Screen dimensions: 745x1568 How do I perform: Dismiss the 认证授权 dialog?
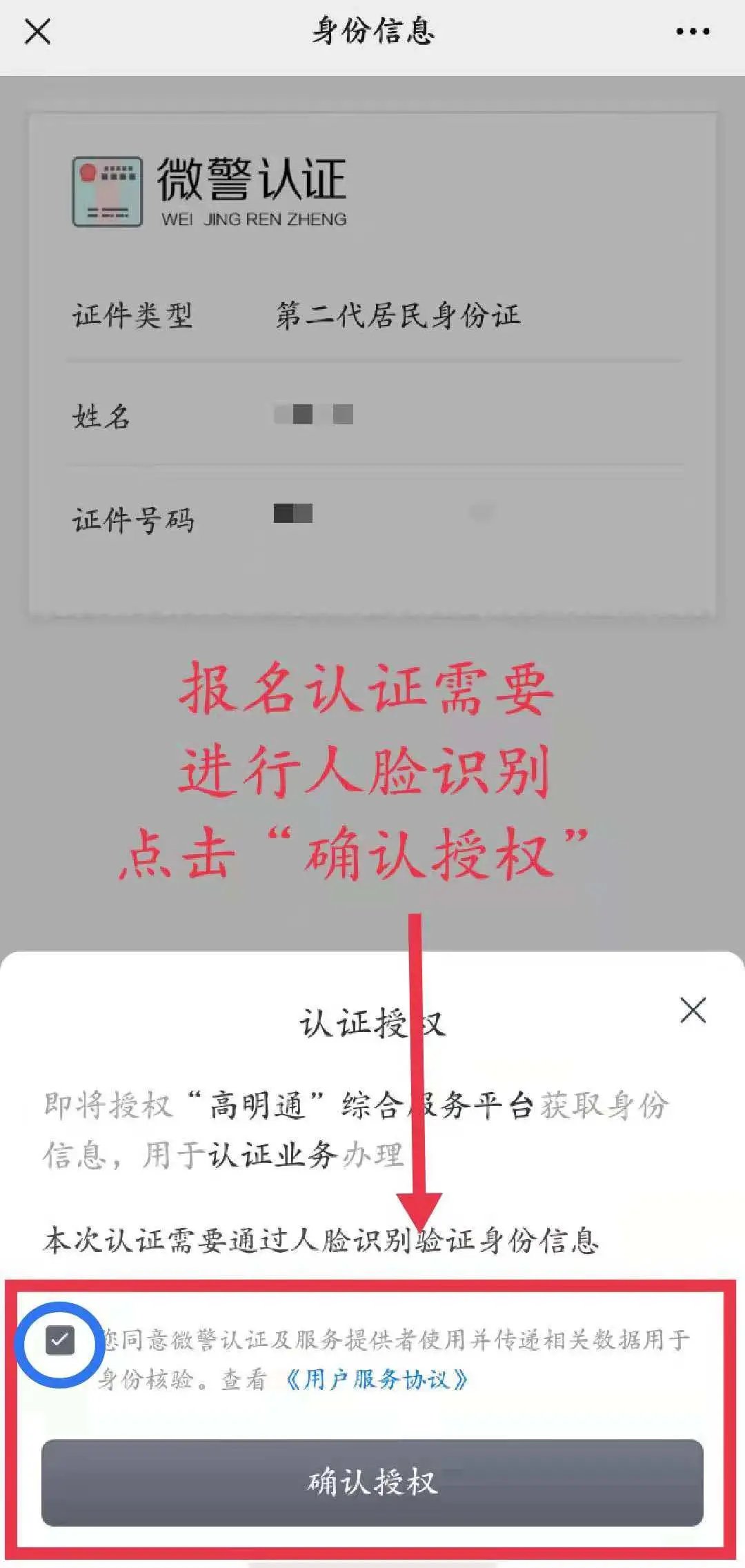(x=693, y=1011)
